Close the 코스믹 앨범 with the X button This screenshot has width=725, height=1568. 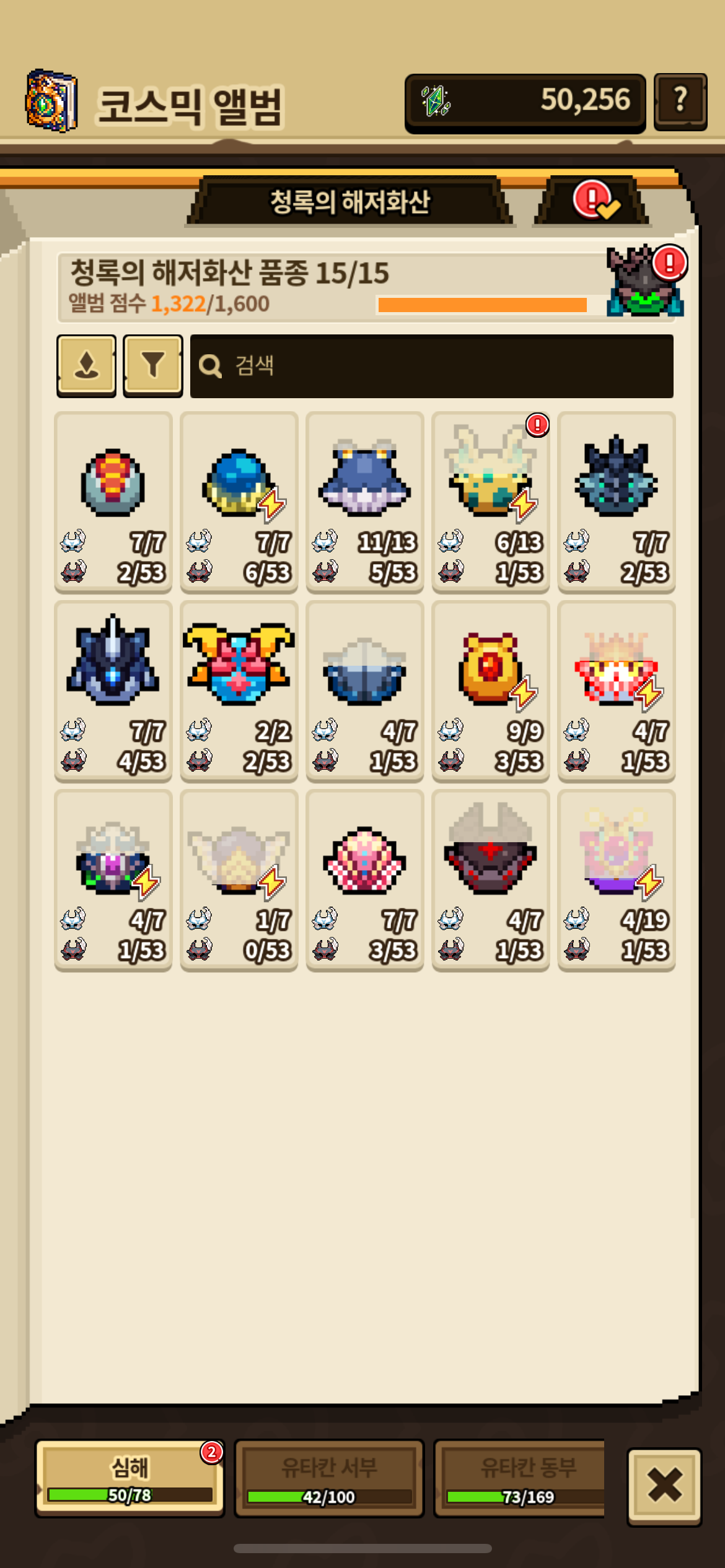664,1485
